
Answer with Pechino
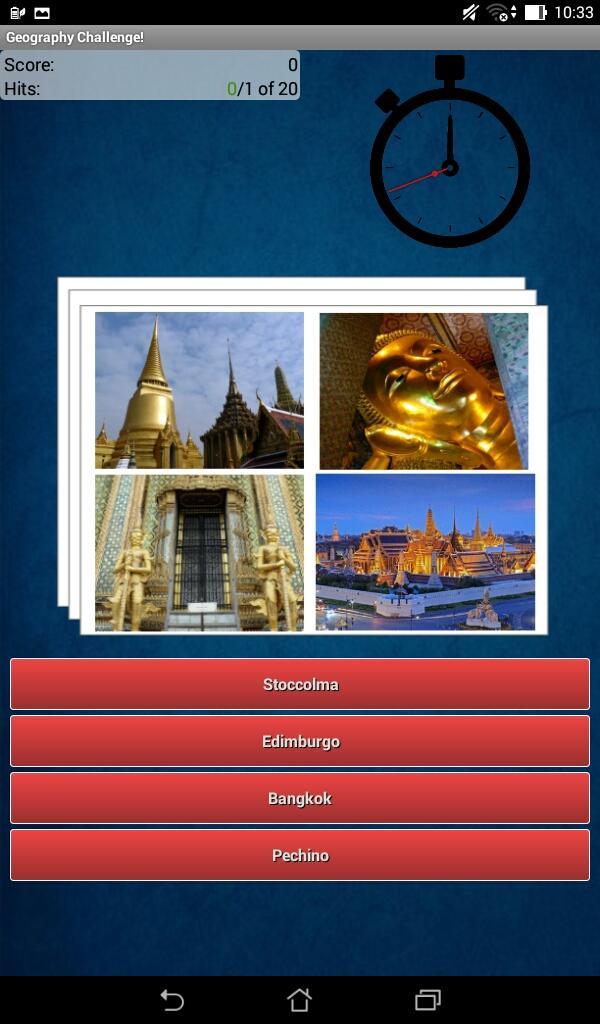300,855
